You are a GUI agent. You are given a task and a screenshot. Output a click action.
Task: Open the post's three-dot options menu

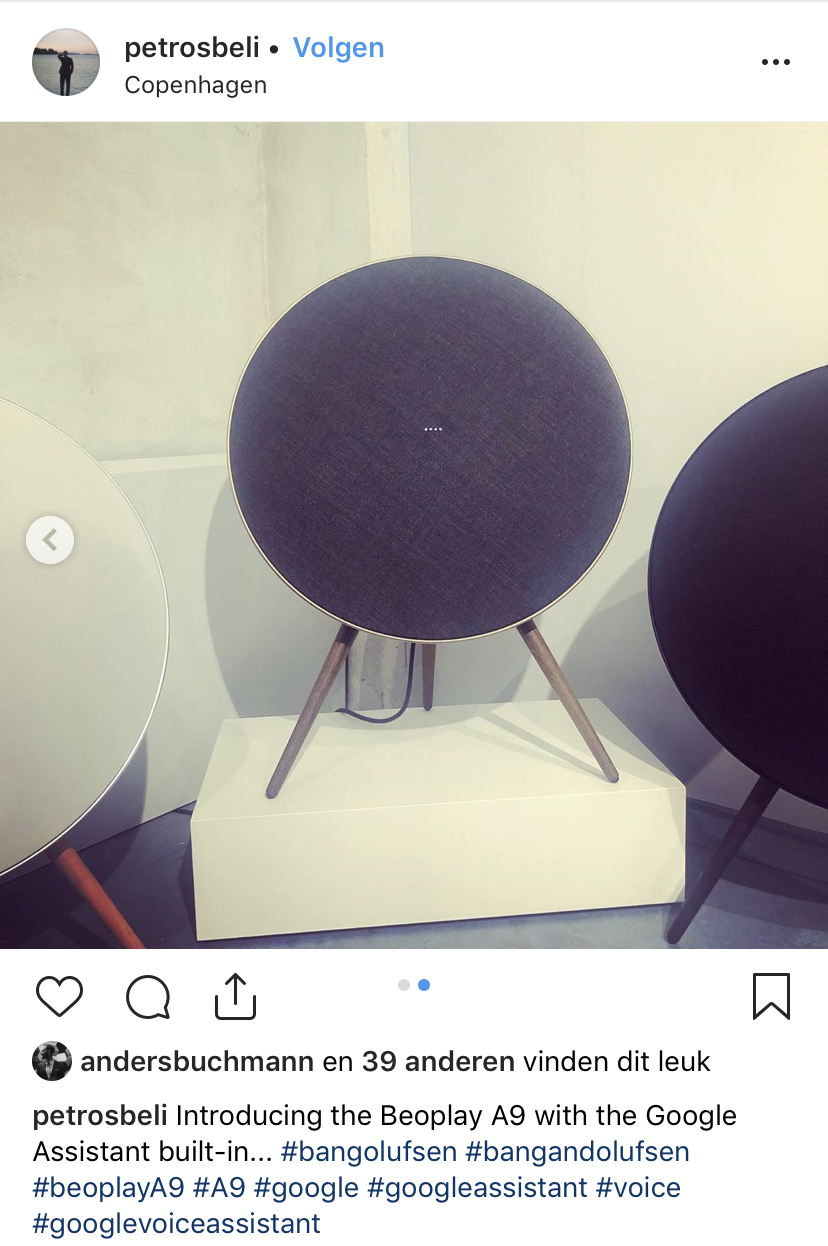coord(775,62)
